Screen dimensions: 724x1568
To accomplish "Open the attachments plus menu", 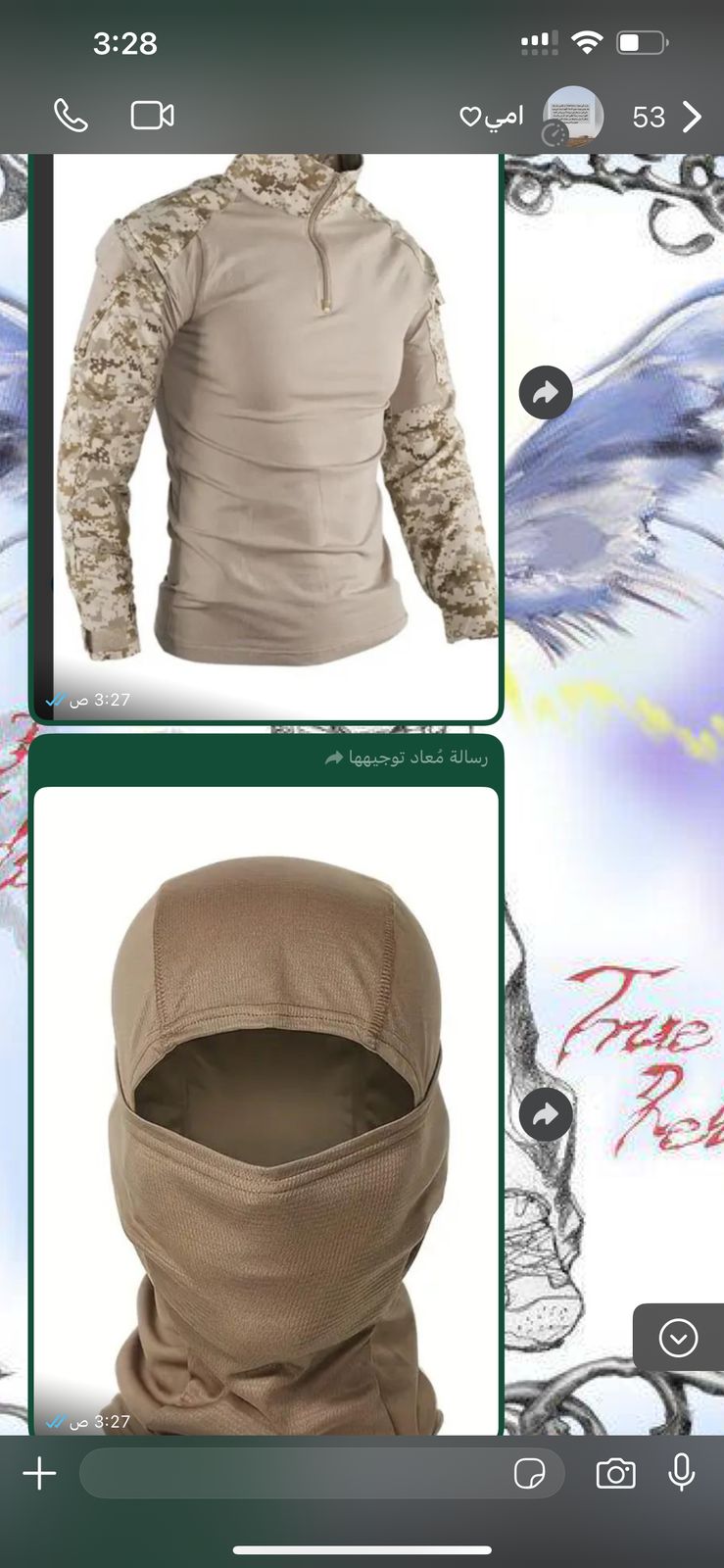I will [39, 1473].
